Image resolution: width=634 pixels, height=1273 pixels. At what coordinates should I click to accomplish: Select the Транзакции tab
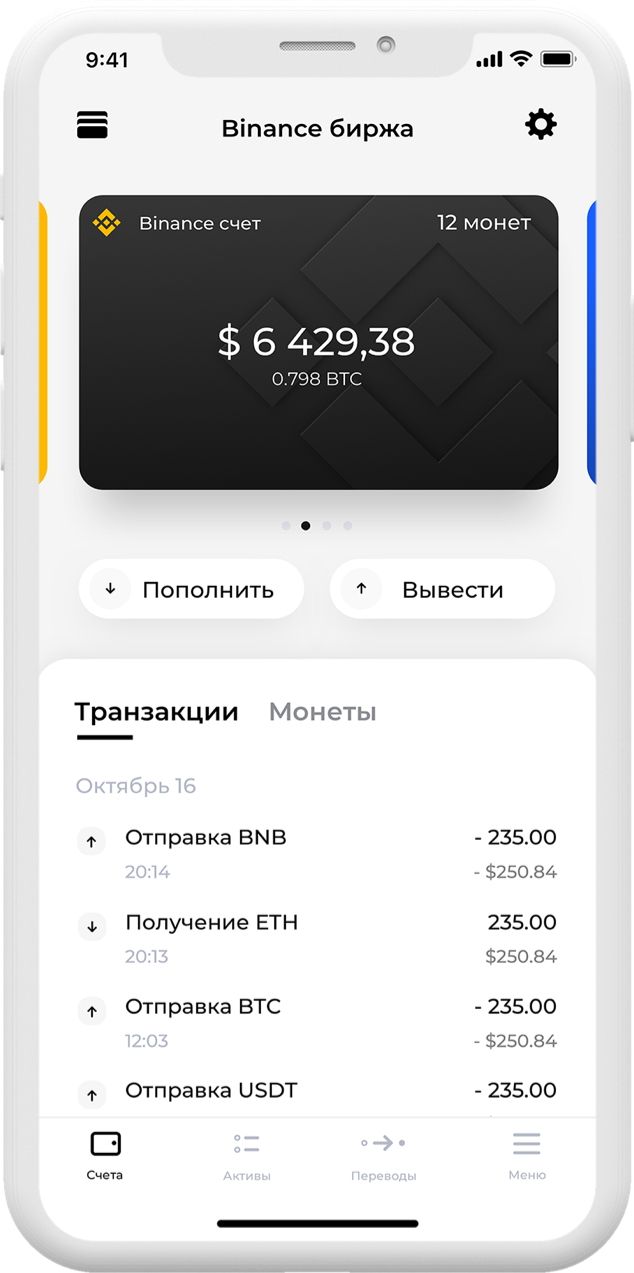click(x=157, y=714)
